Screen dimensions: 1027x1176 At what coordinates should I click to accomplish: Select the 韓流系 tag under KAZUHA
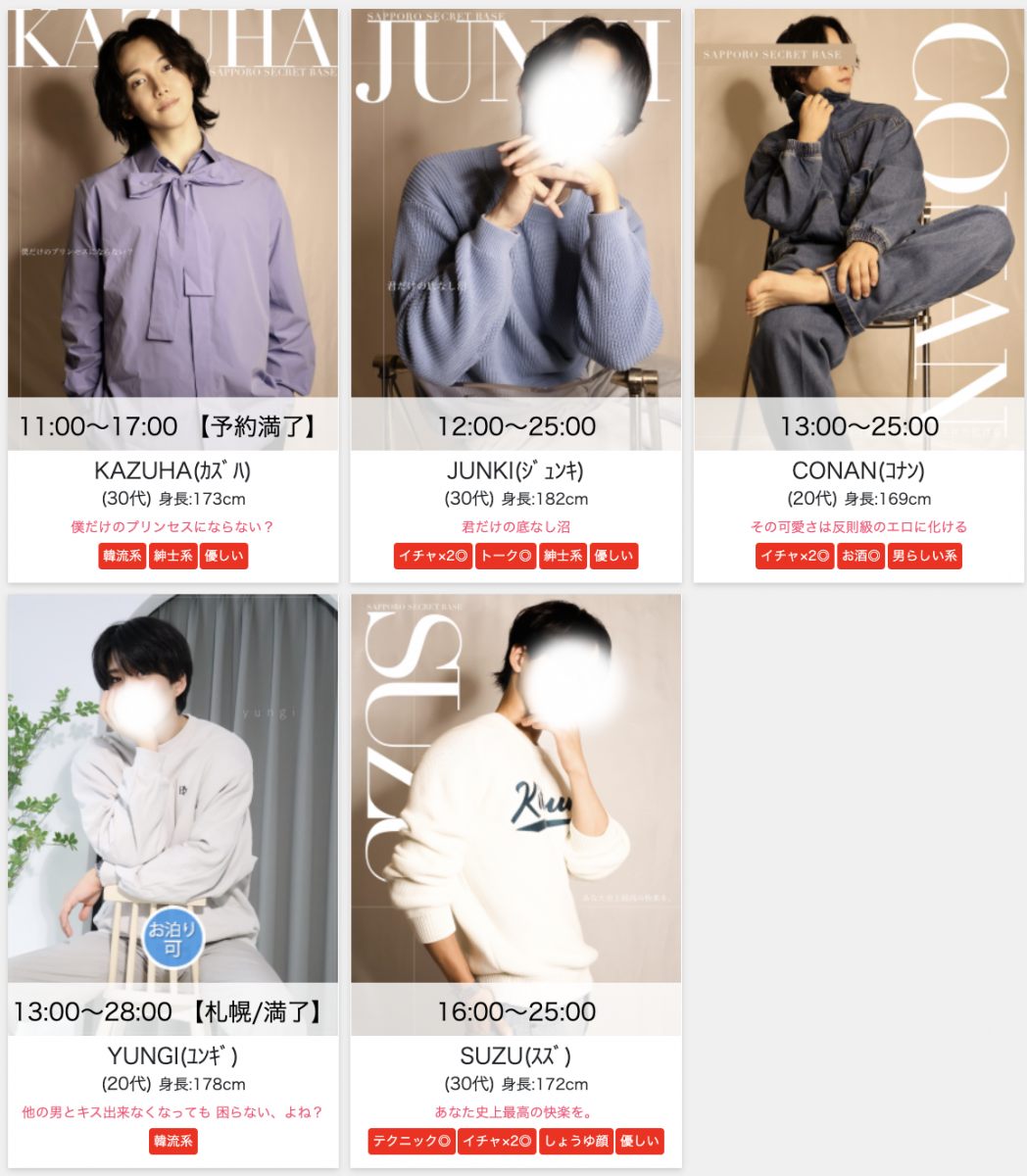point(122,557)
